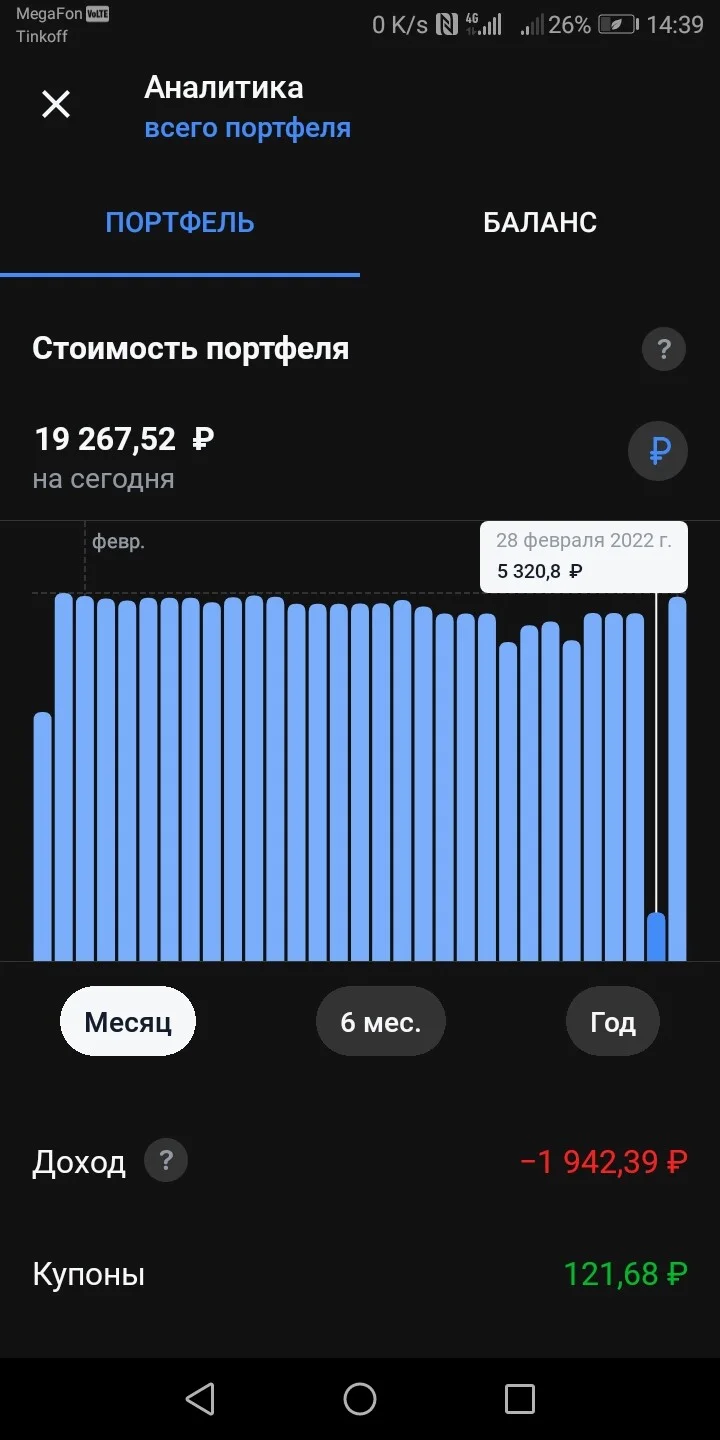Screen dimensions: 720x1440
Task: Go to home screen via system home button
Action: (x=360, y=1399)
